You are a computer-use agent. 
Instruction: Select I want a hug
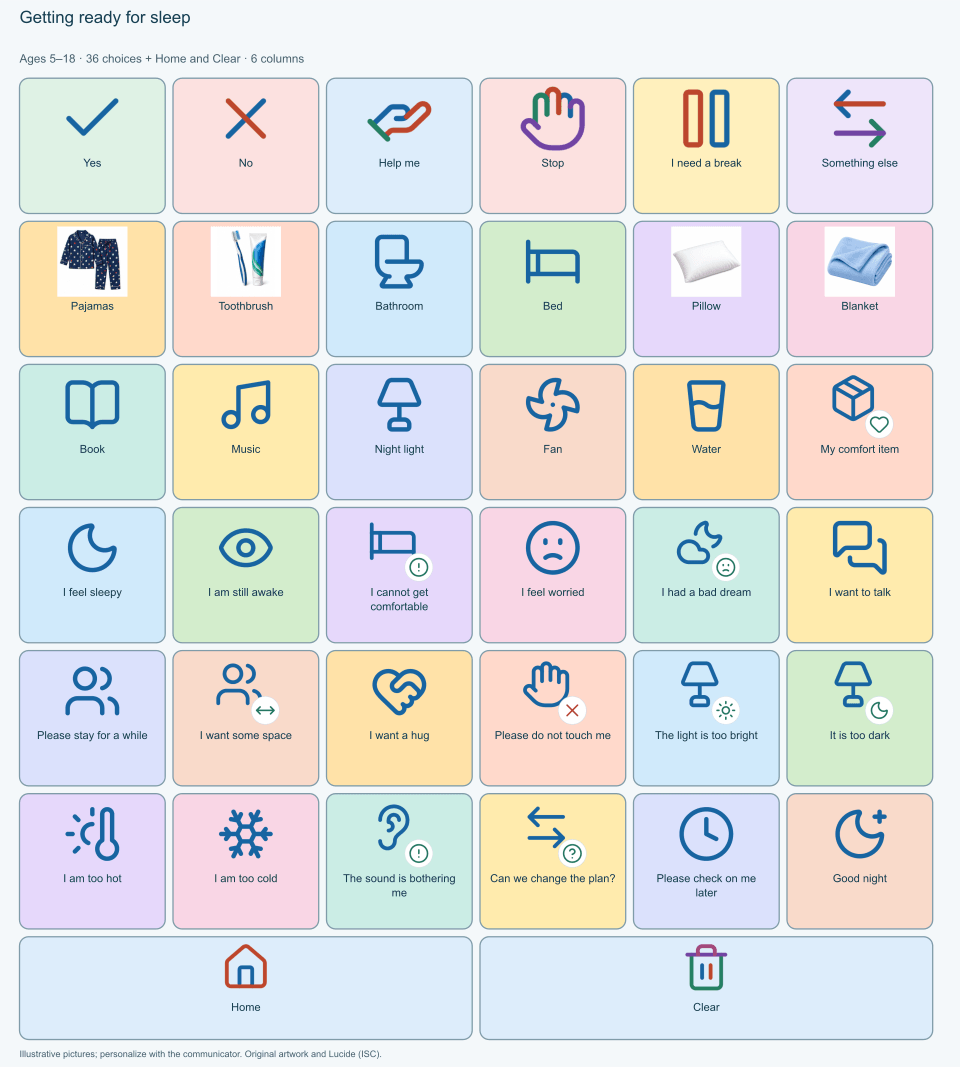[x=399, y=718]
